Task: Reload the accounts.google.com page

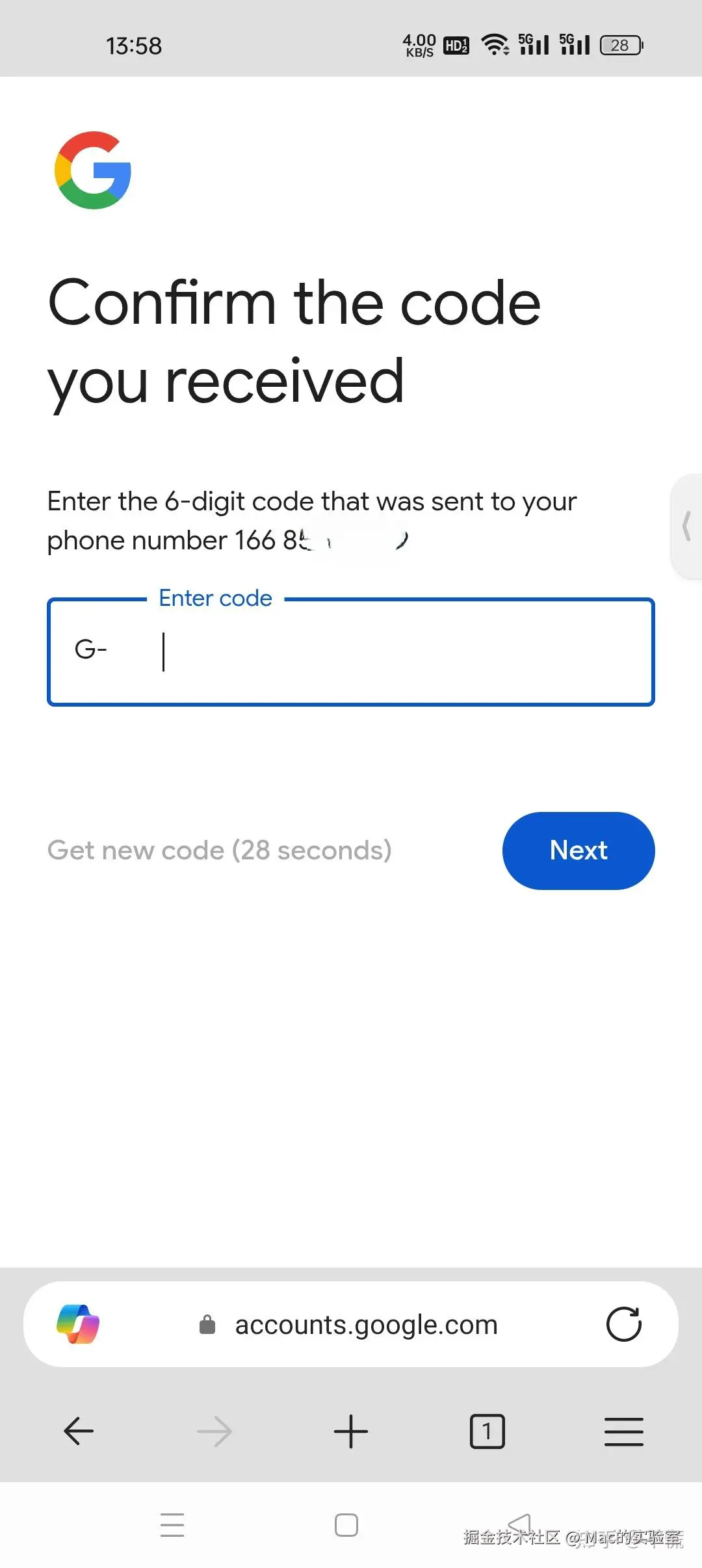Action: (623, 1324)
